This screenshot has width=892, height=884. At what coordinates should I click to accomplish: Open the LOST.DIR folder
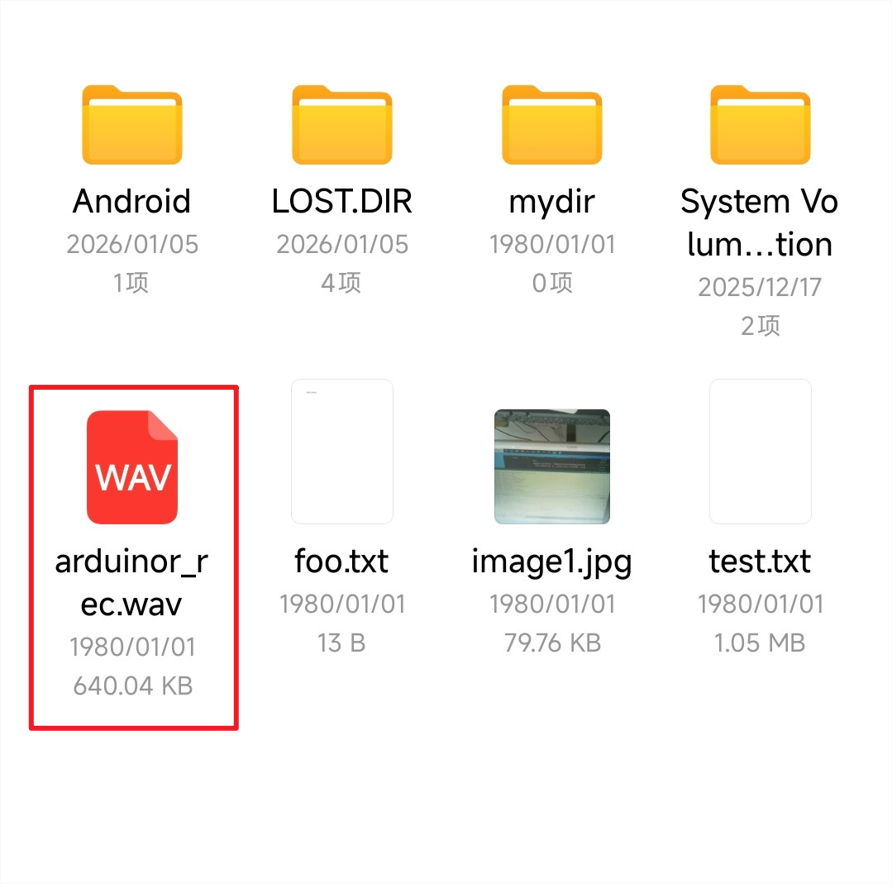(342, 125)
